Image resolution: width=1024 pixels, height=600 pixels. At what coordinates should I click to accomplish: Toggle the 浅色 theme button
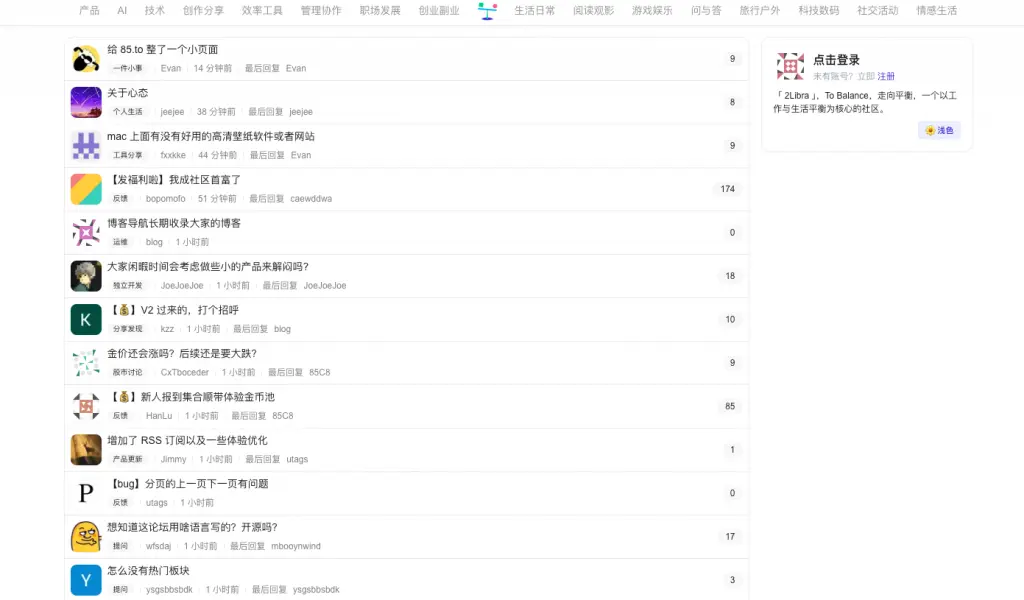pyautogui.click(x=939, y=131)
